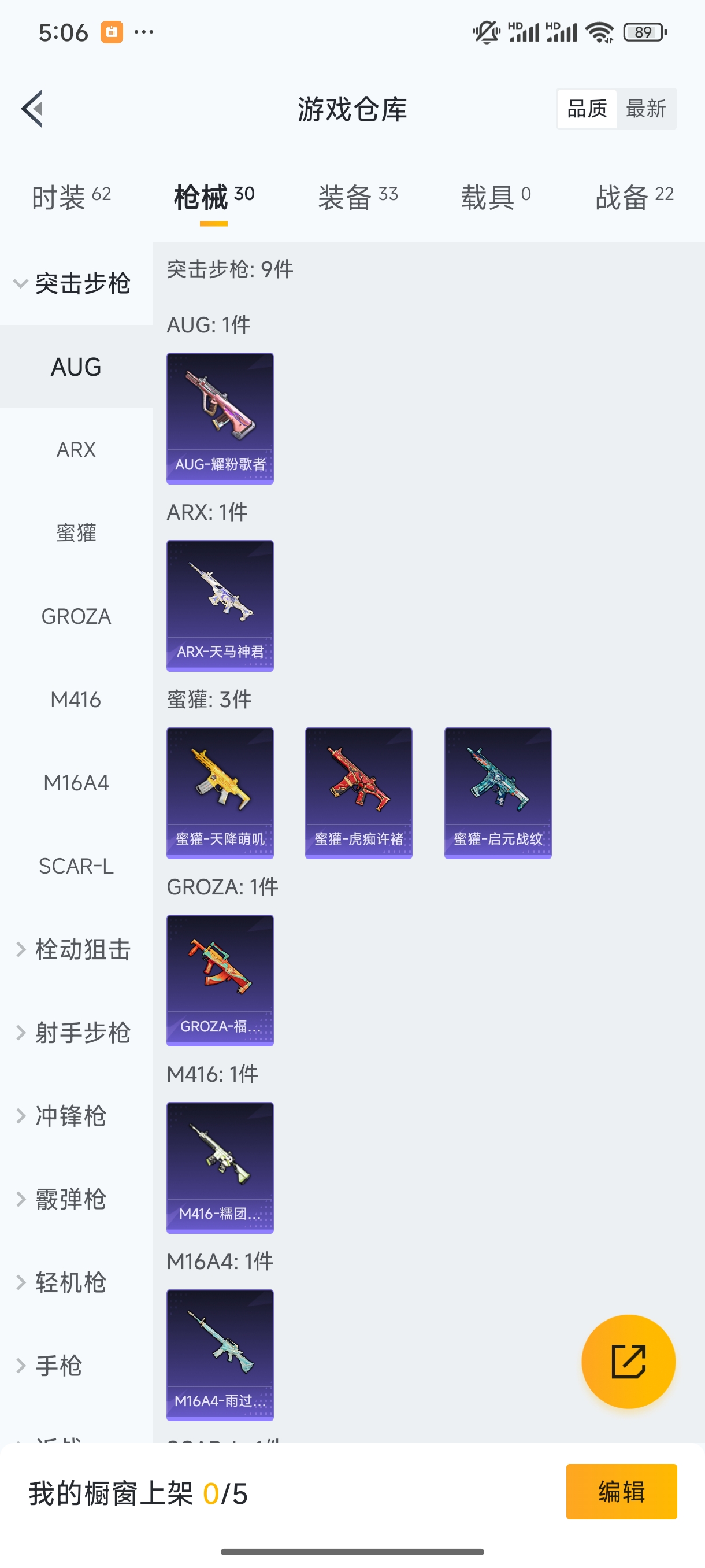Select the ARX-天马神君 weapon skin
Viewport: 705px width, 1568px height.
(220, 607)
